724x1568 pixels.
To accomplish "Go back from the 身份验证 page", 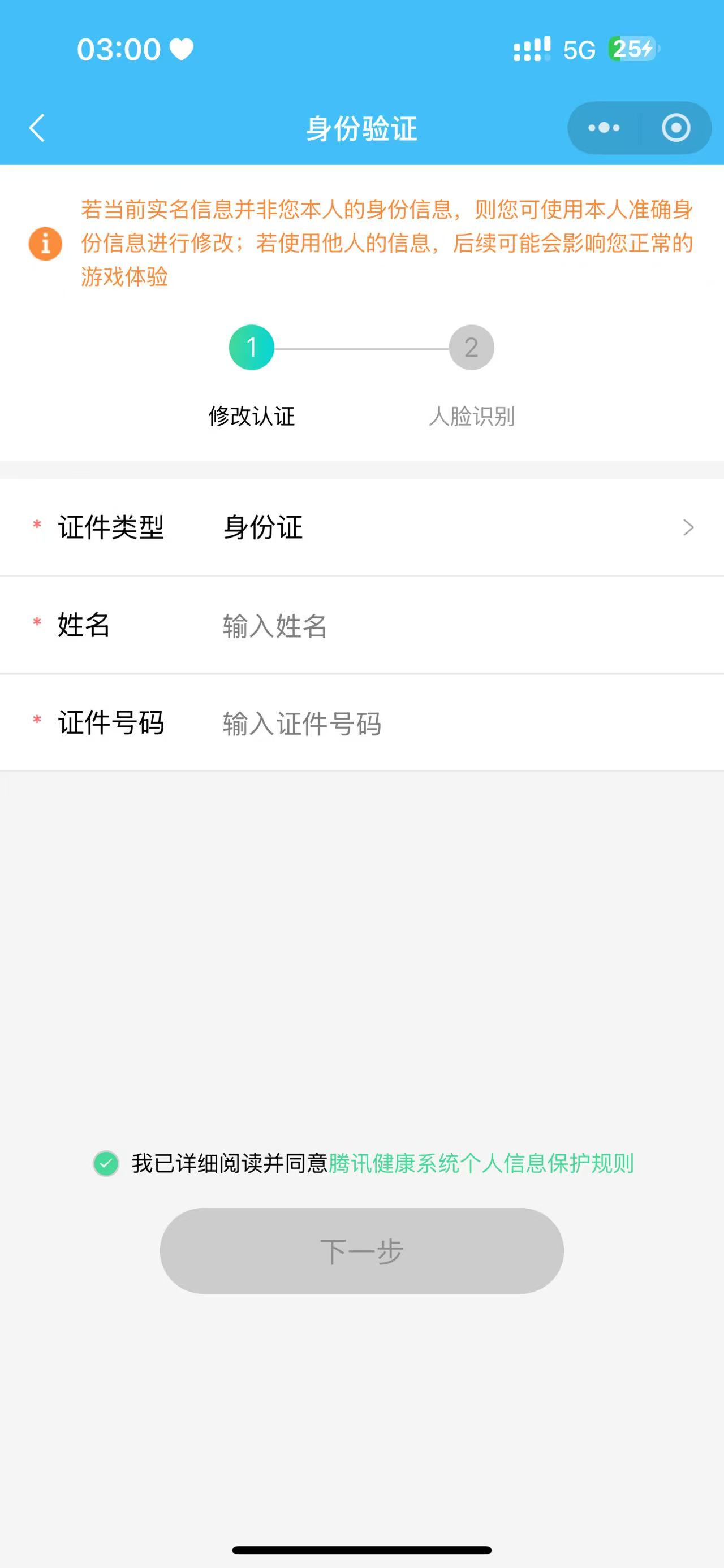I will 37,128.
